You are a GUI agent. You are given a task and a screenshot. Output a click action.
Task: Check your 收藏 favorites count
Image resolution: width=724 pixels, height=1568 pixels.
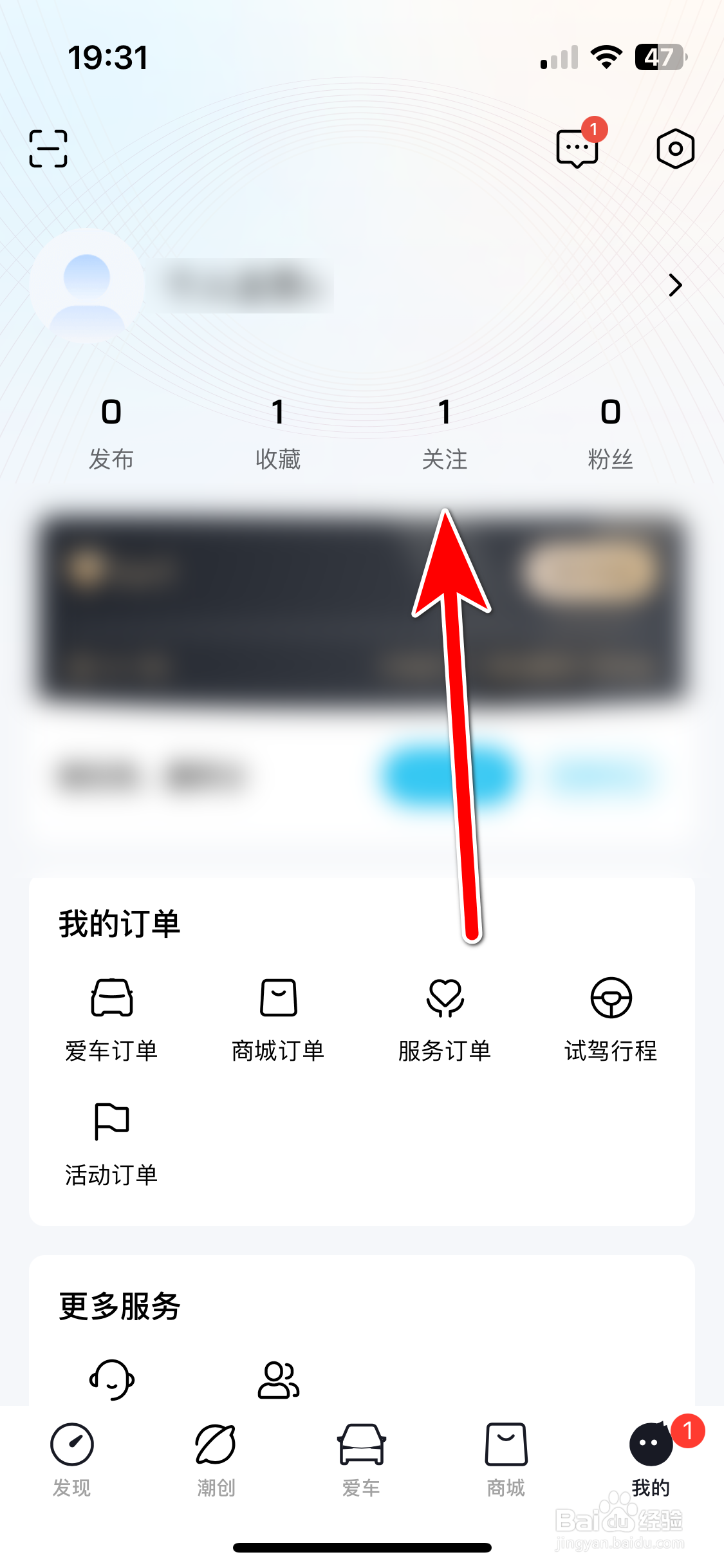278,434
